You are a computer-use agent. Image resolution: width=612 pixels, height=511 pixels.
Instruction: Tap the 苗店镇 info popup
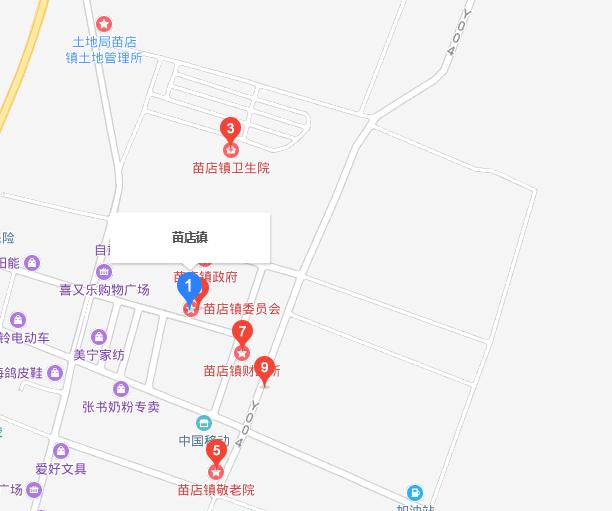click(189, 238)
